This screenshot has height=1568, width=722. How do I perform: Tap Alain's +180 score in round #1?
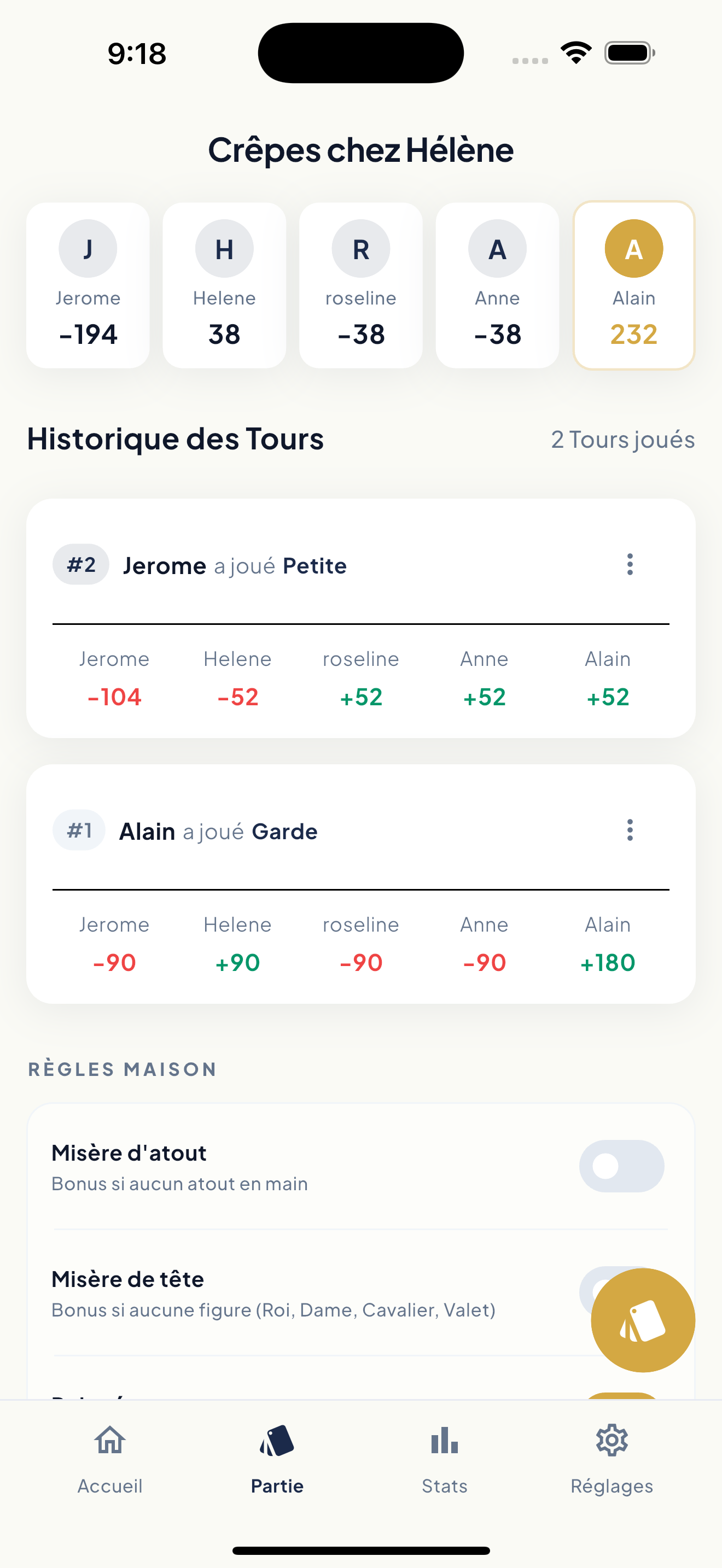point(607,962)
